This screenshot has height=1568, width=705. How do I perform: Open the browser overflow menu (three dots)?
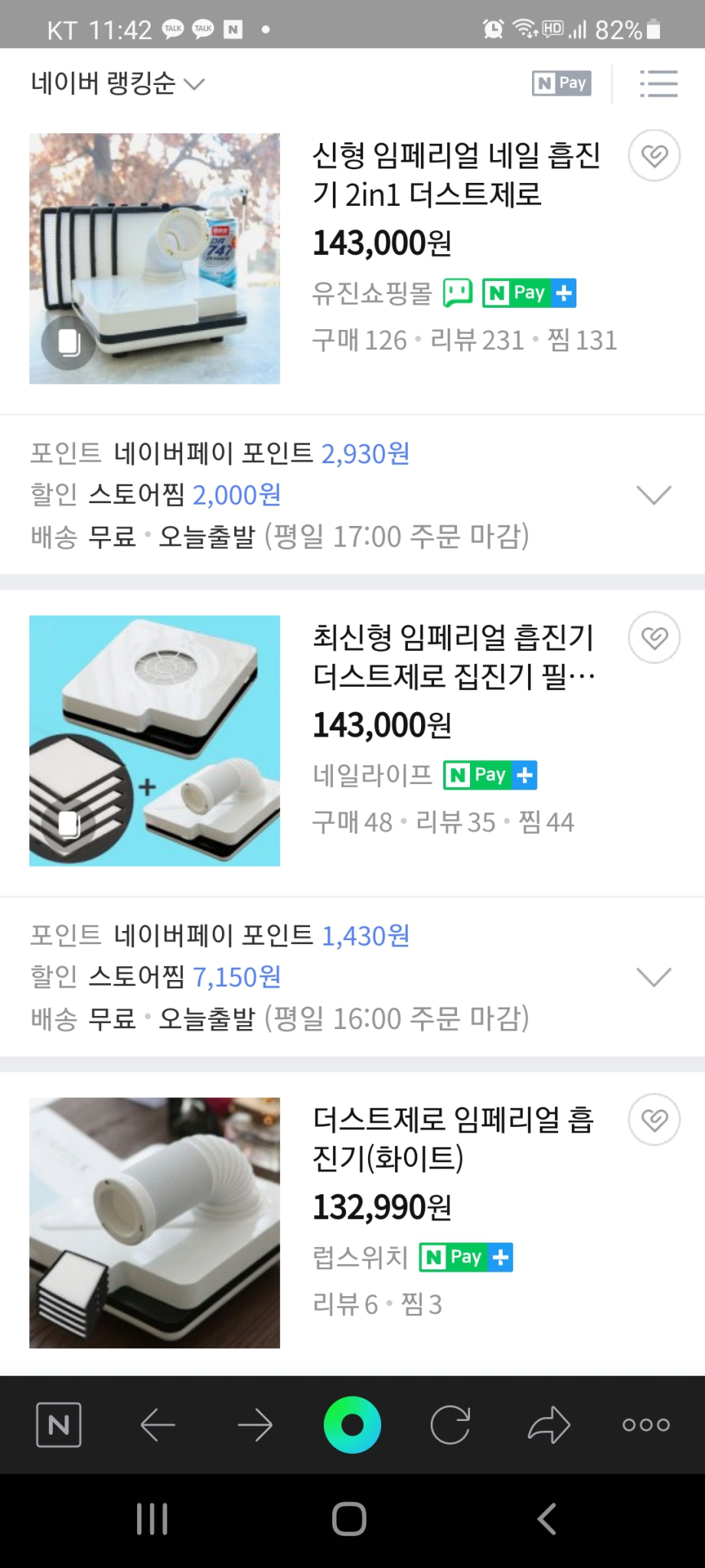(x=644, y=1424)
